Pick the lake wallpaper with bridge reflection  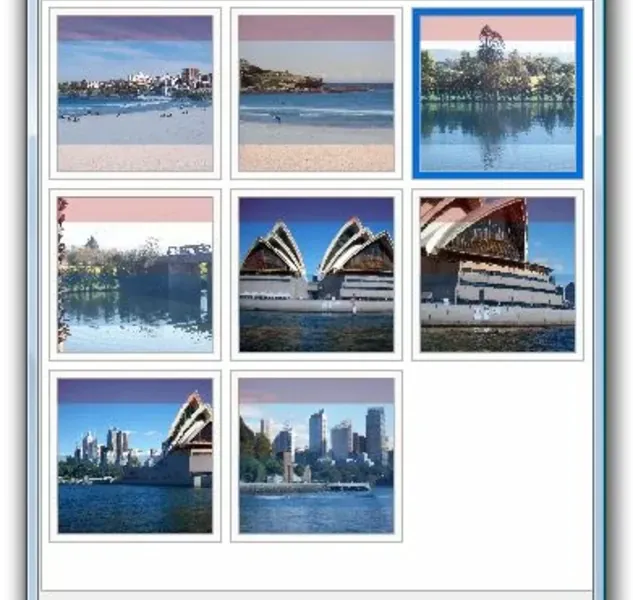point(135,274)
